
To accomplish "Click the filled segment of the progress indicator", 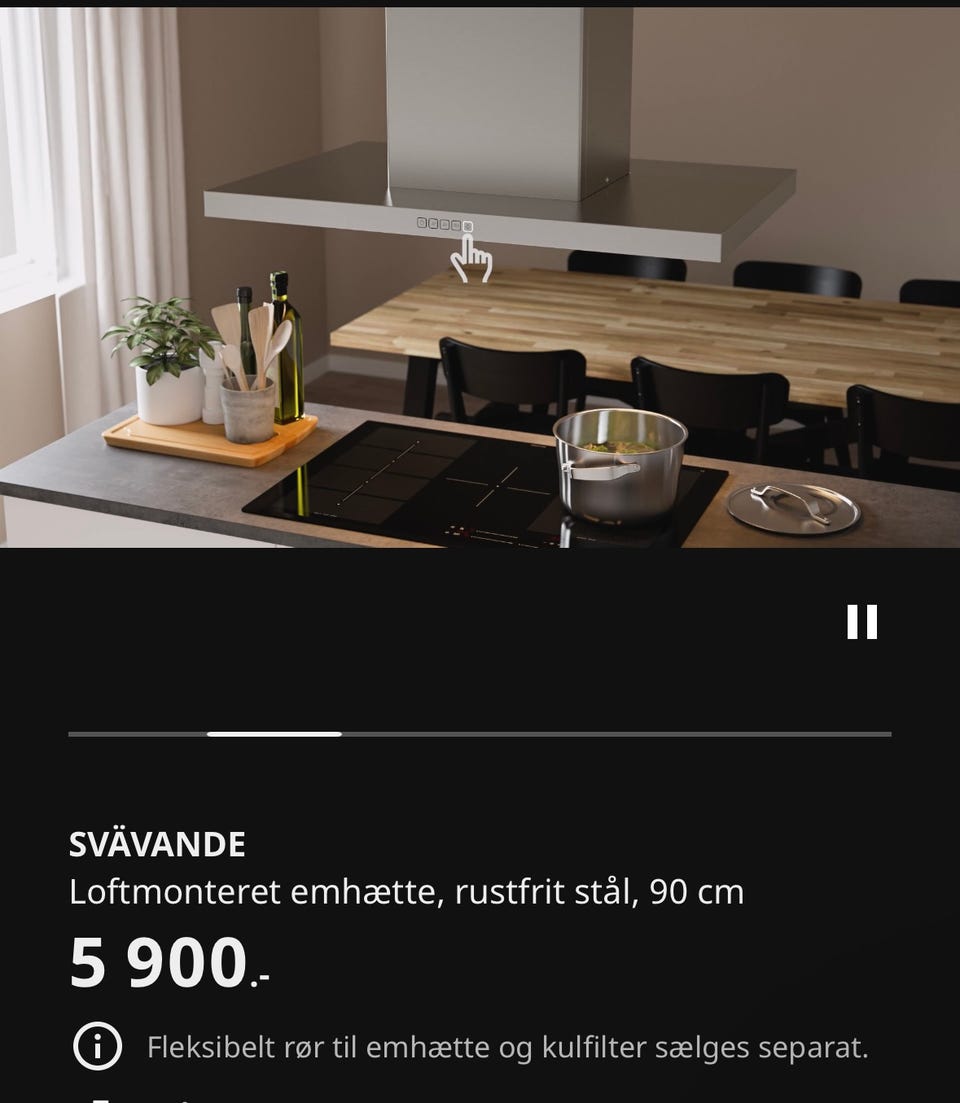I will point(275,734).
